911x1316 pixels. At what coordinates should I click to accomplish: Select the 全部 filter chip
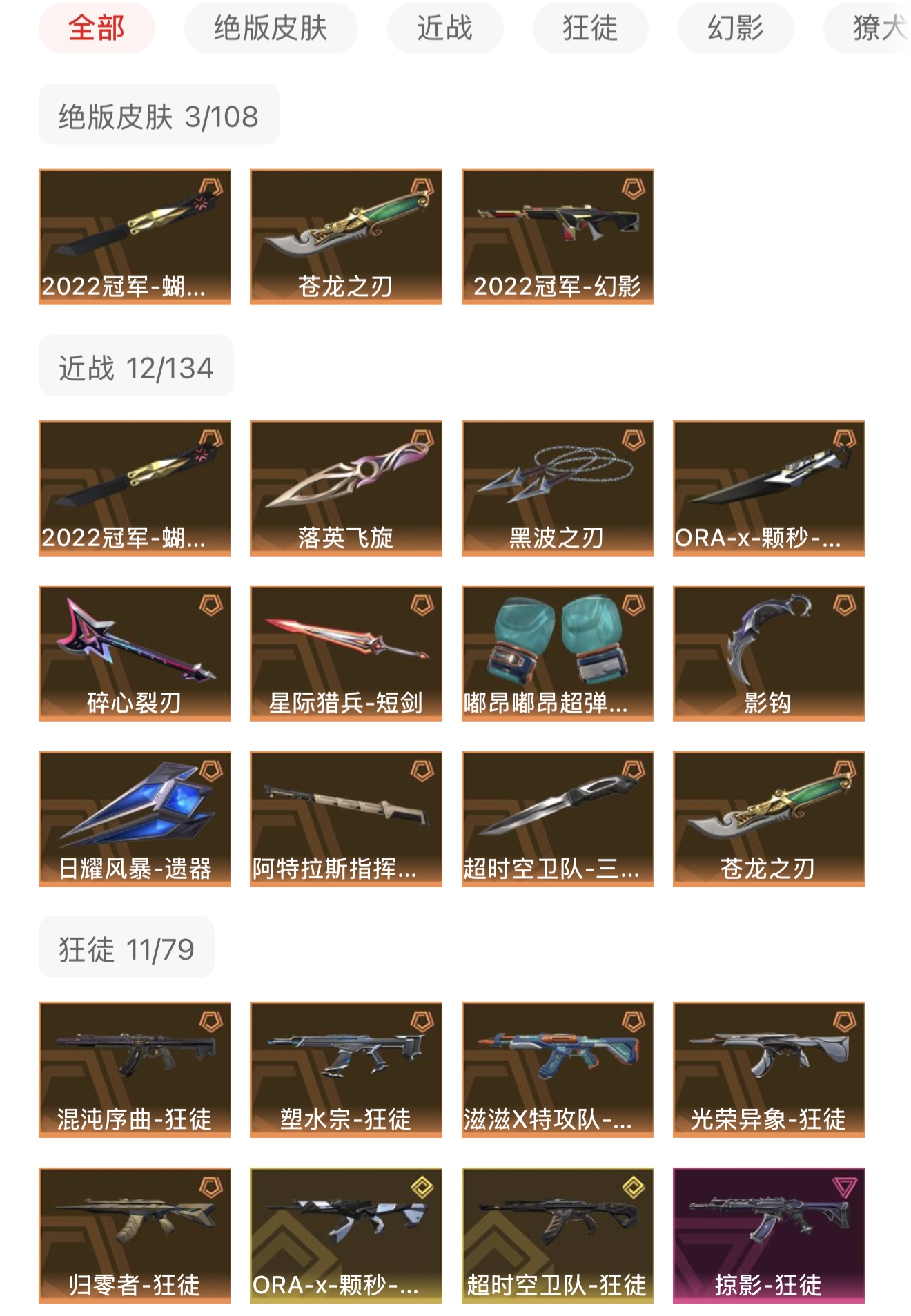coord(97,28)
